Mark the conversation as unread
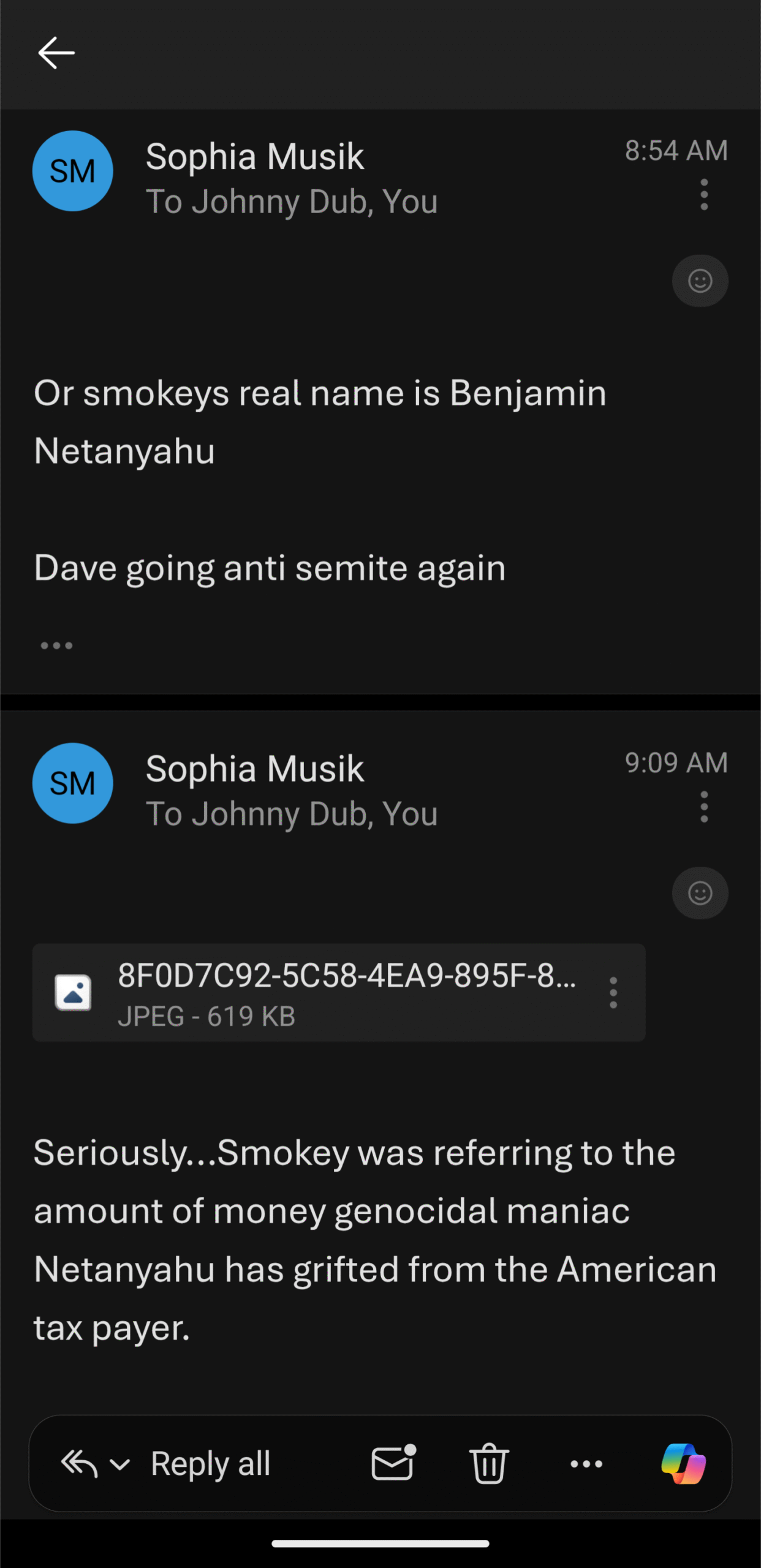 (393, 1463)
